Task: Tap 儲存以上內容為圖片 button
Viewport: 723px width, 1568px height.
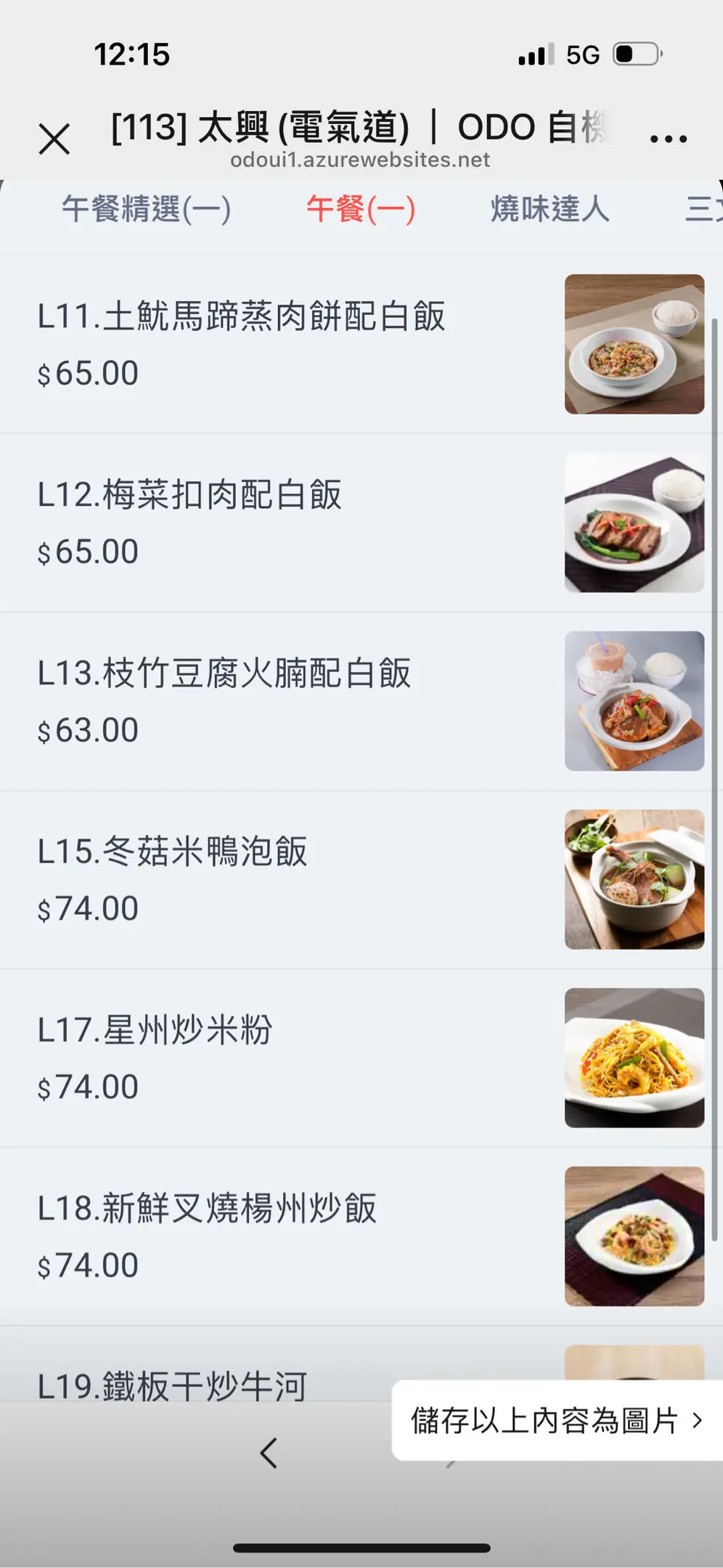Action: [556, 1421]
